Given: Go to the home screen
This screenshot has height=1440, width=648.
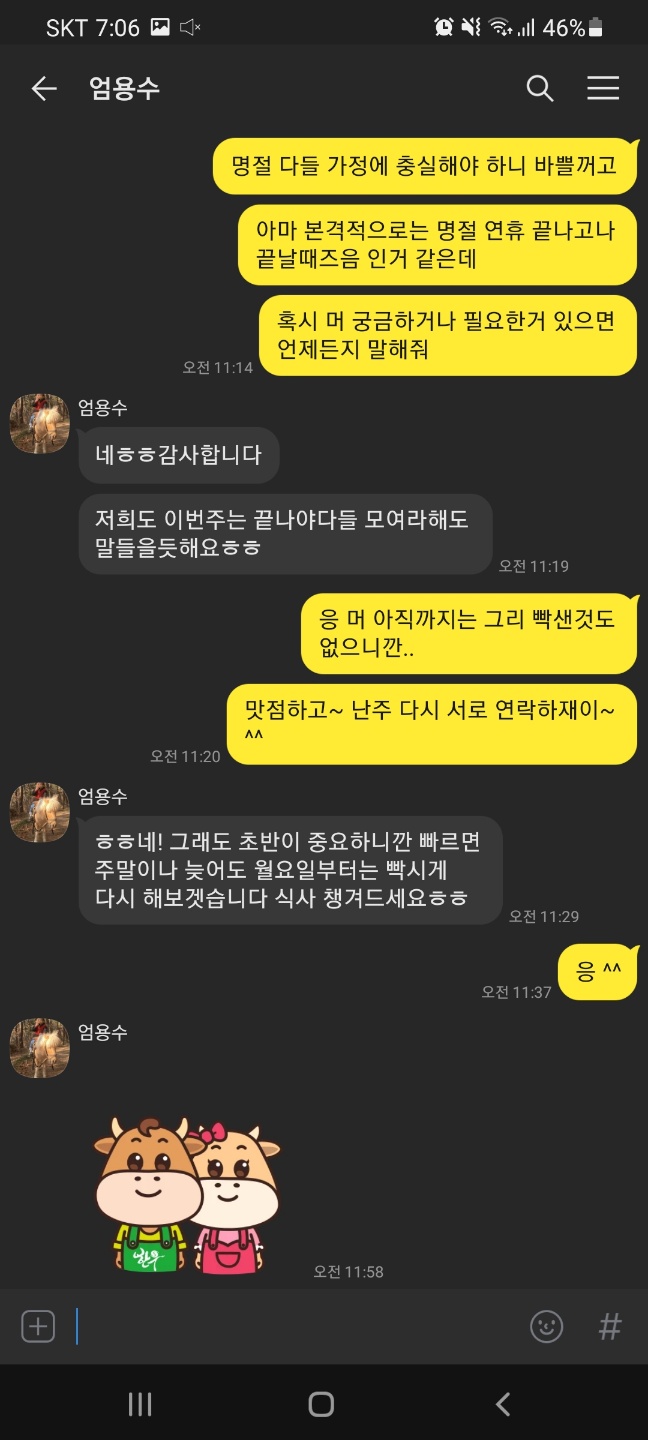Looking at the screenshot, I should click(321, 1404).
